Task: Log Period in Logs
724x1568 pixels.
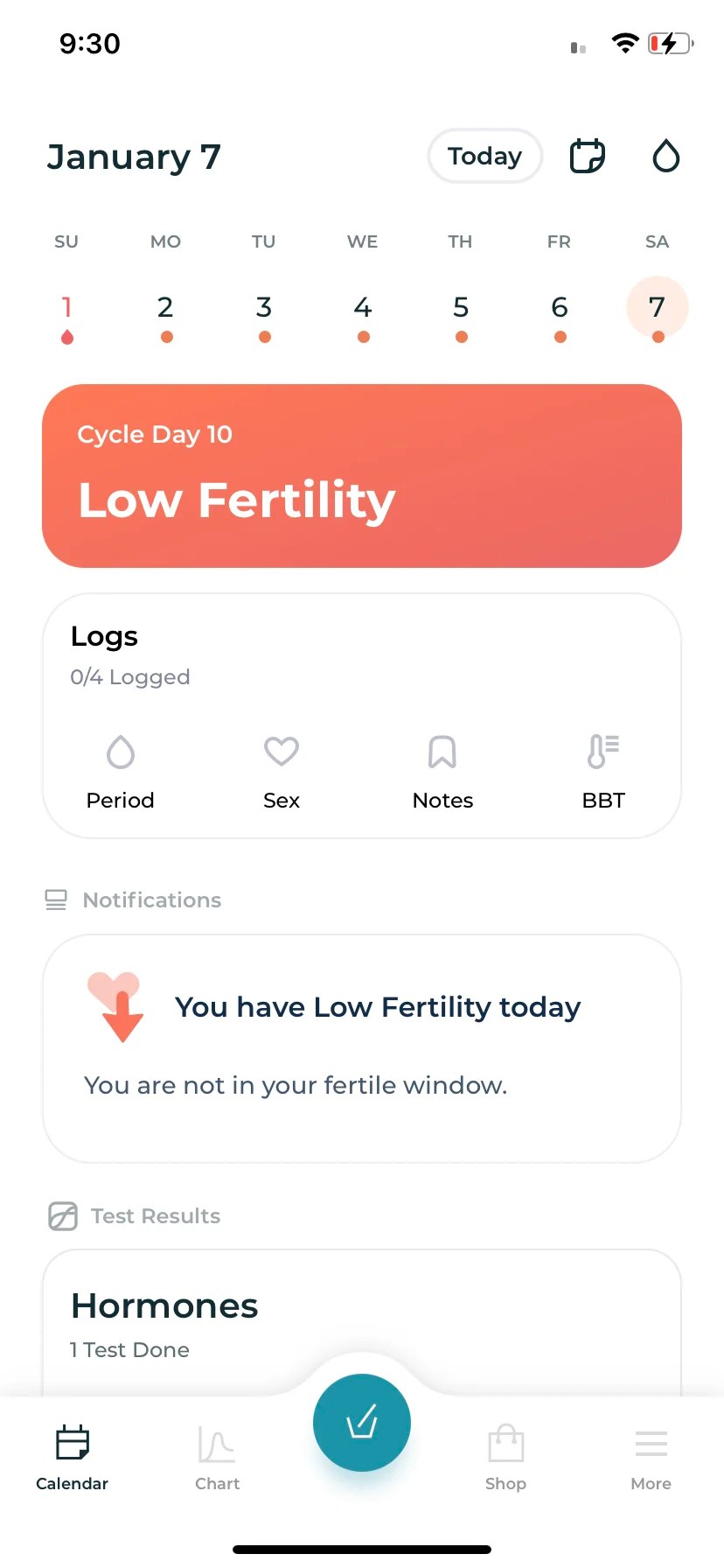Action: [121, 772]
